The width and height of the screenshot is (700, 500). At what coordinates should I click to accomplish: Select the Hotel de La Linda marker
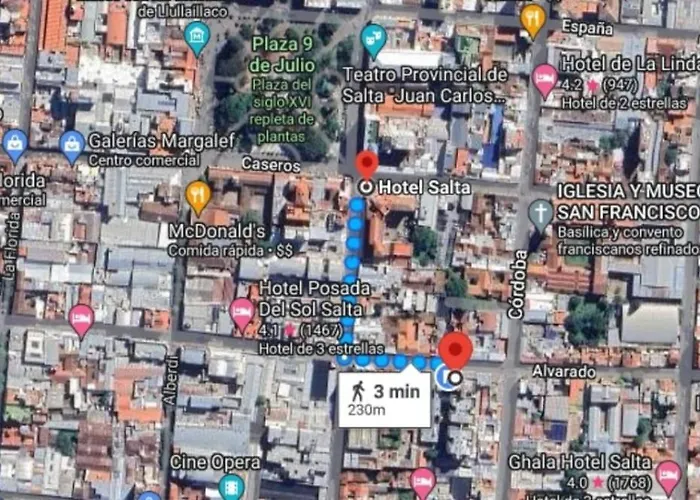544,79
